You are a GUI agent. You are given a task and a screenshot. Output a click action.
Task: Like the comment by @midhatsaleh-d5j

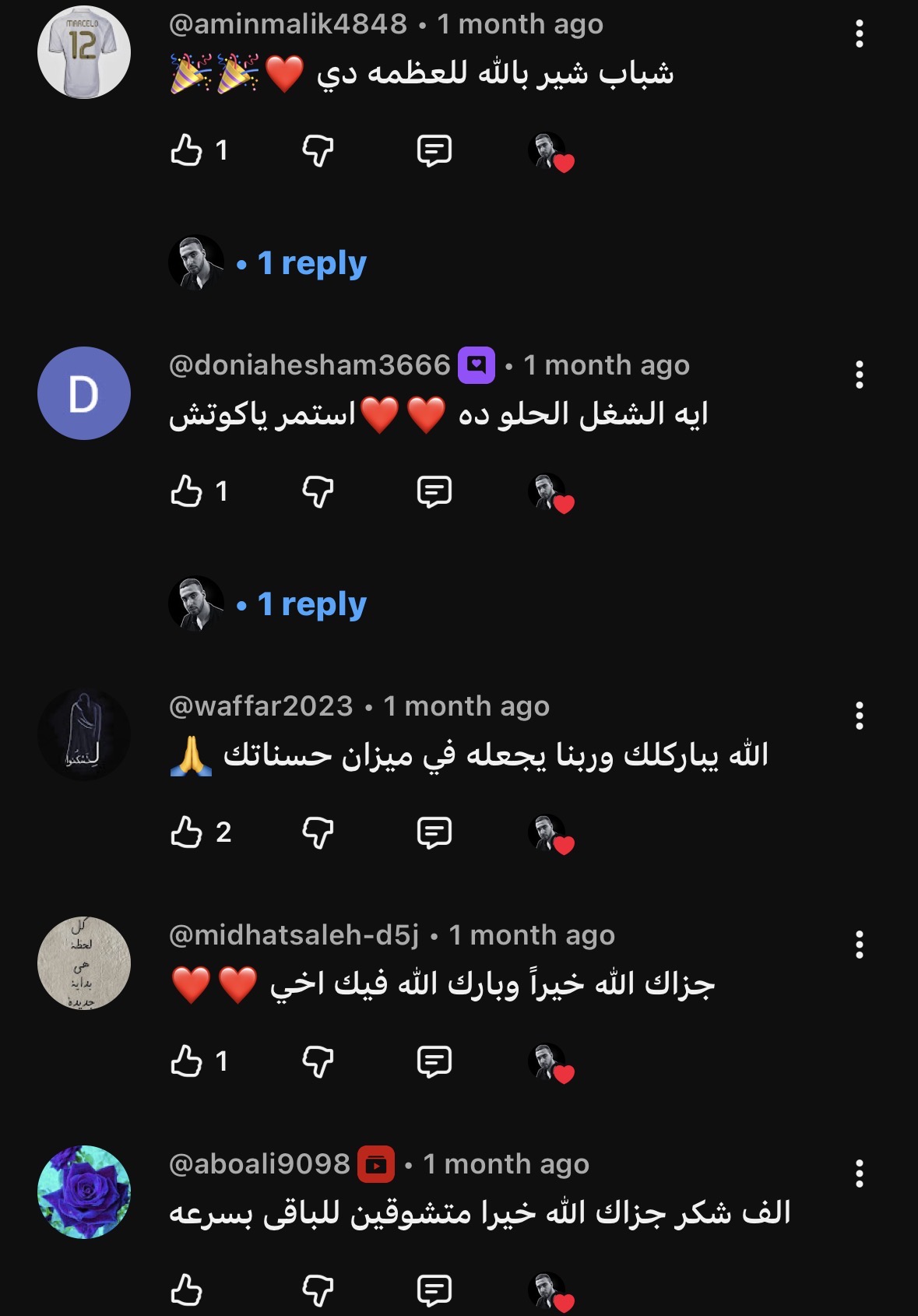(186, 1061)
